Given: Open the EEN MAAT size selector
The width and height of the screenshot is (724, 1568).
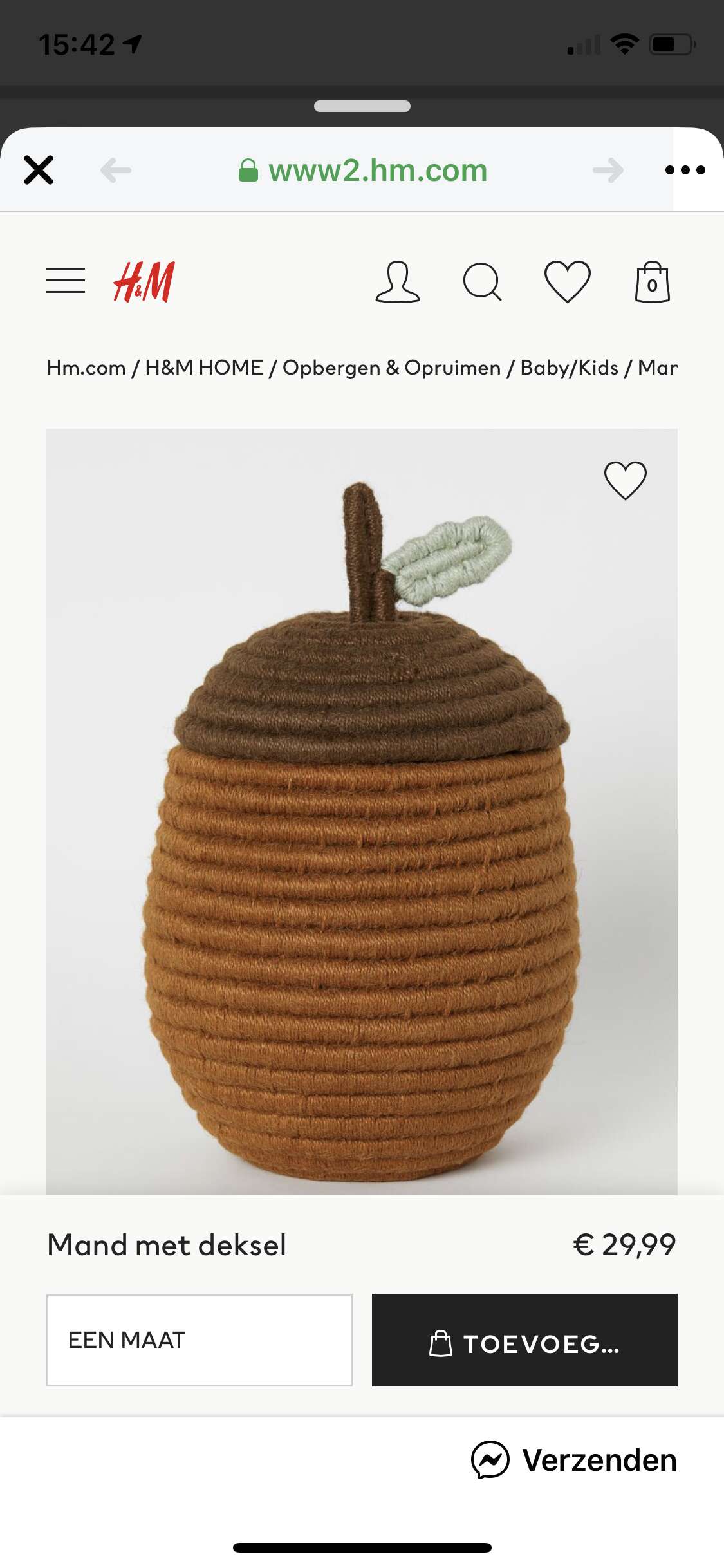Looking at the screenshot, I should [200, 1339].
